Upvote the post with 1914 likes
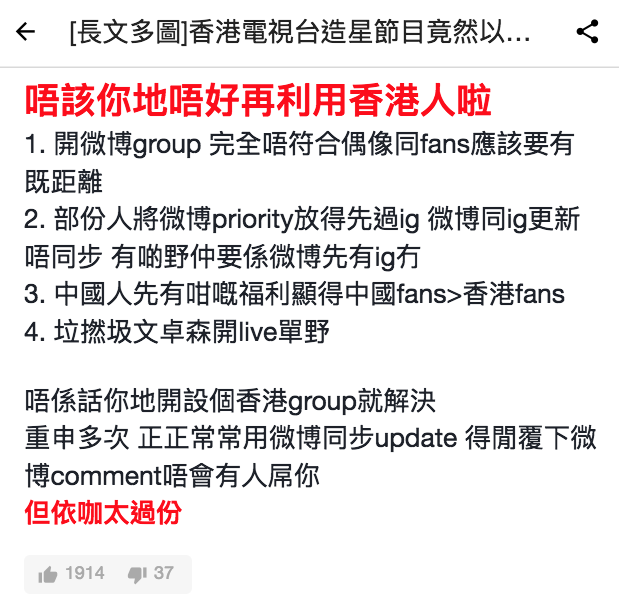The width and height of the screenshot is (619, 616). (x=48, y=574)
